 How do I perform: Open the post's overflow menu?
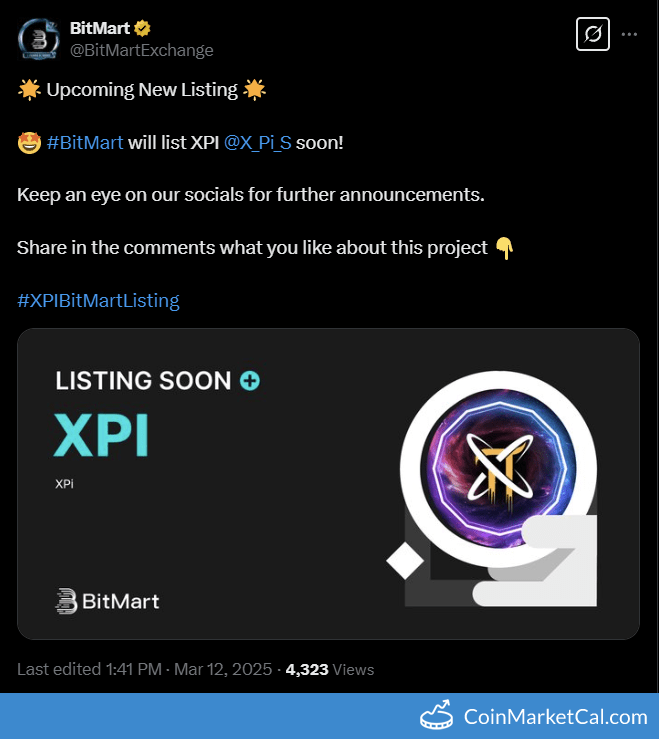629,34
